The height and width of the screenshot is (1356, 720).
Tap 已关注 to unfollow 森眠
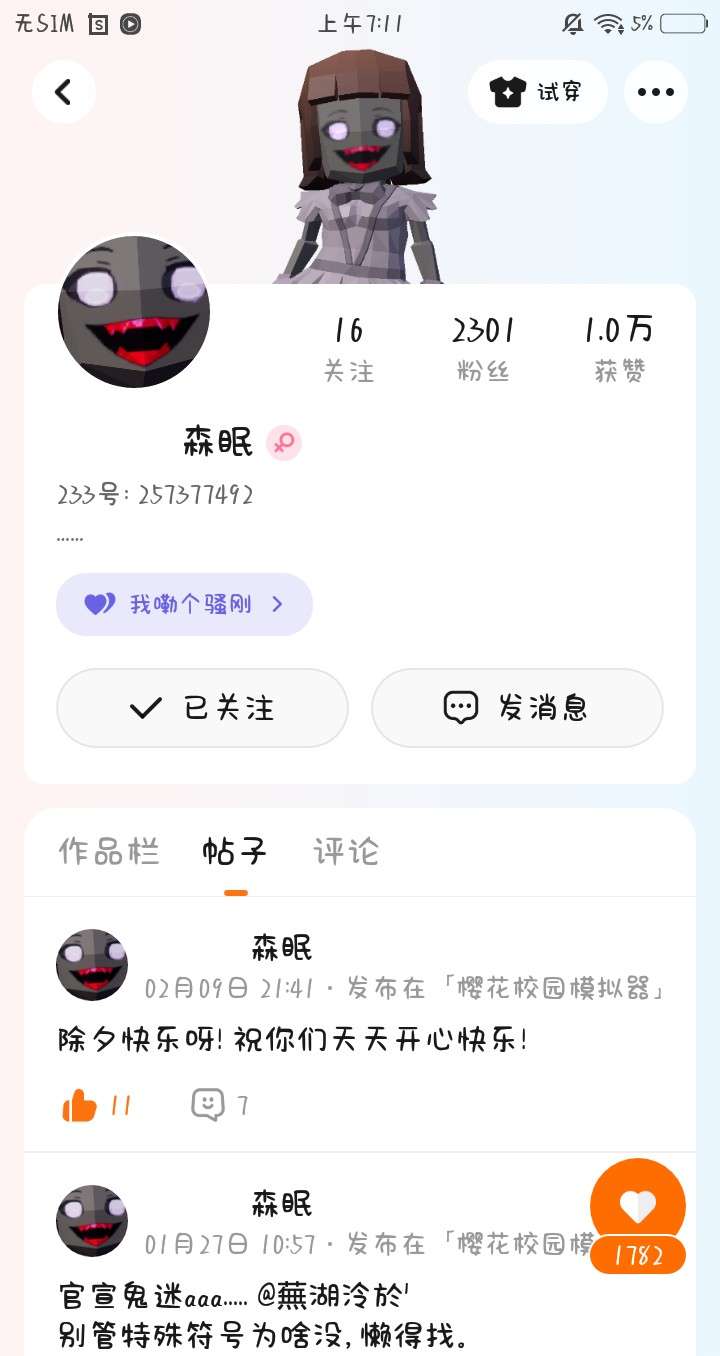202,708
